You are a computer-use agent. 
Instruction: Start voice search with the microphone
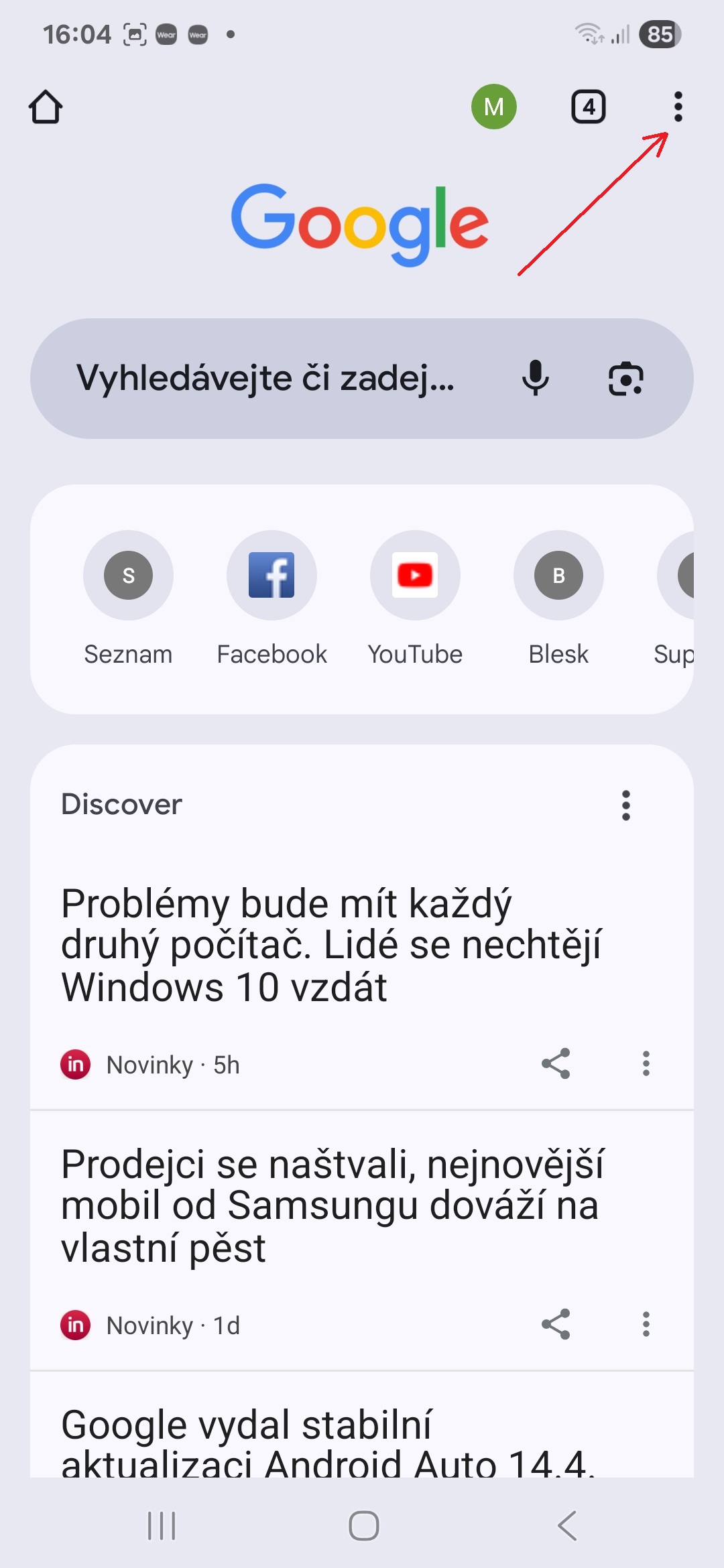[x=536, y=379]
